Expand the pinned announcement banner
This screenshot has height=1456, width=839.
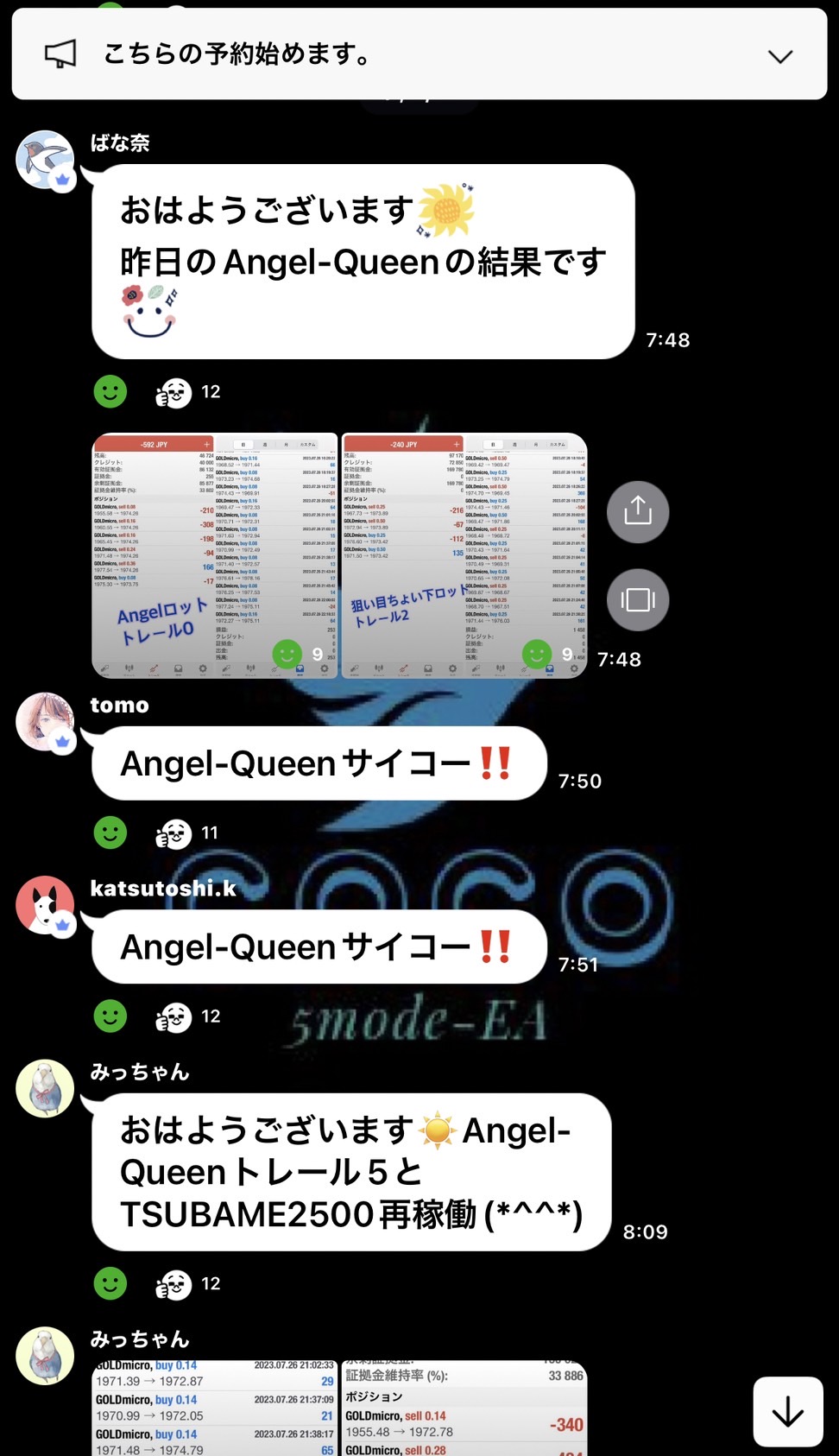(x=779, y=56)
